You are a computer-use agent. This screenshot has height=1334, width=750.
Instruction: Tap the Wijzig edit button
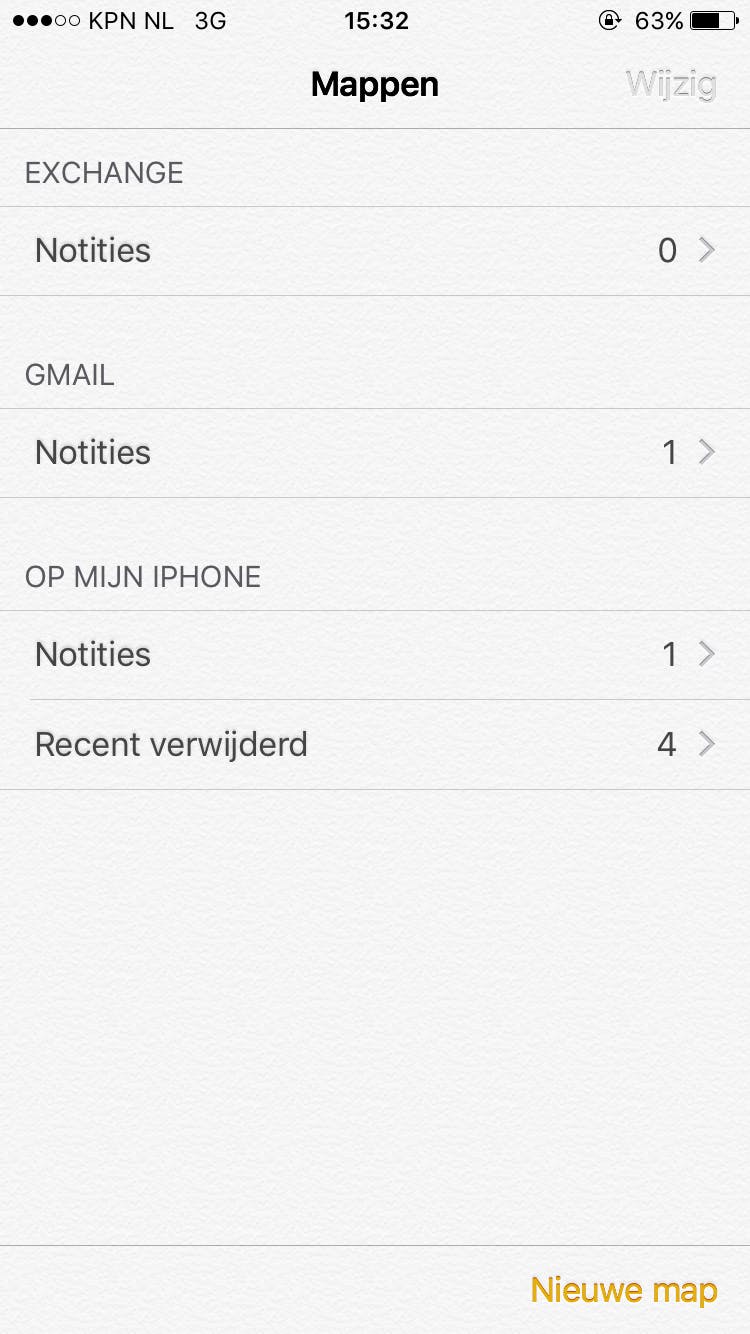pos(671,84)
